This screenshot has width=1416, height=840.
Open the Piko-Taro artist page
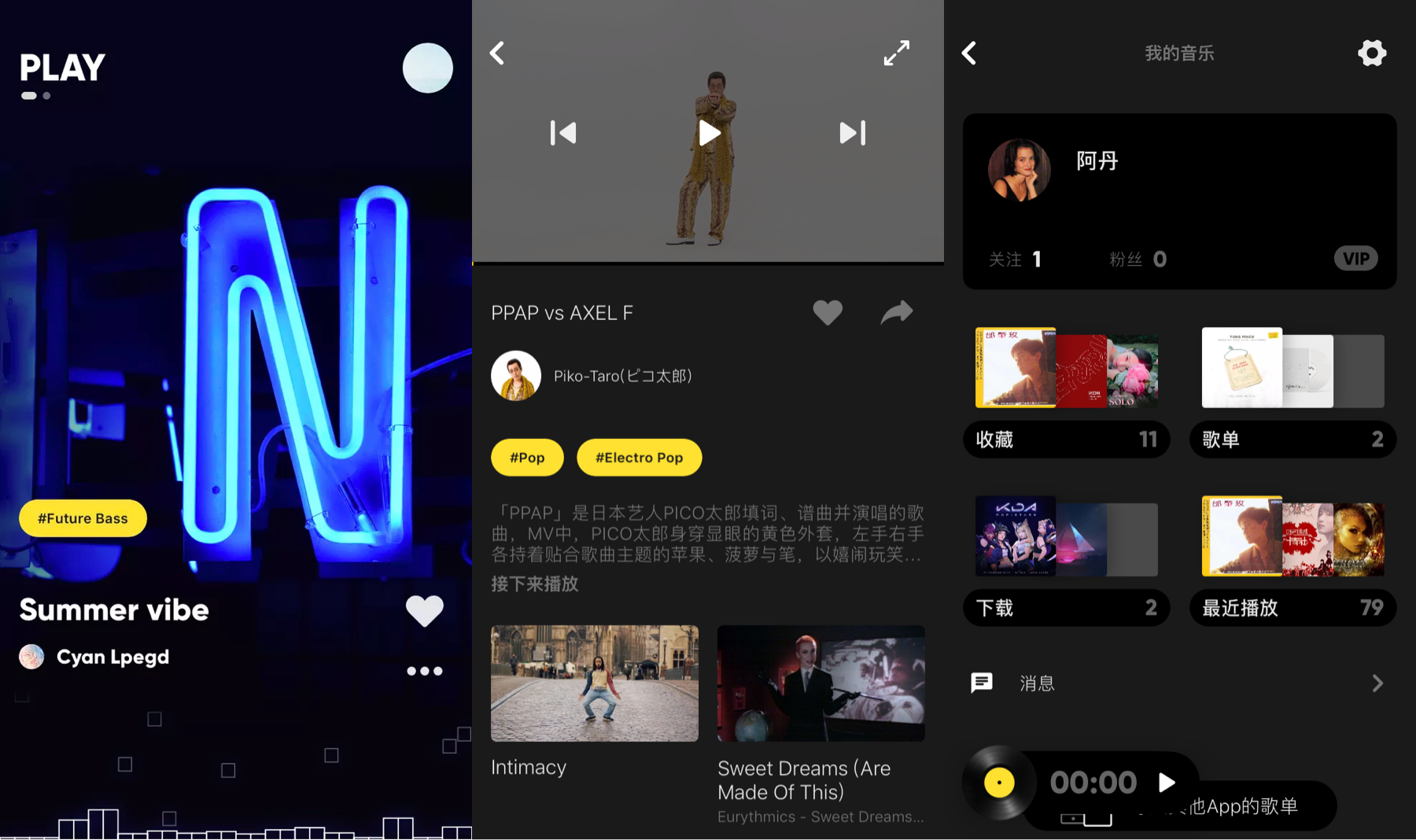point(621,376)
